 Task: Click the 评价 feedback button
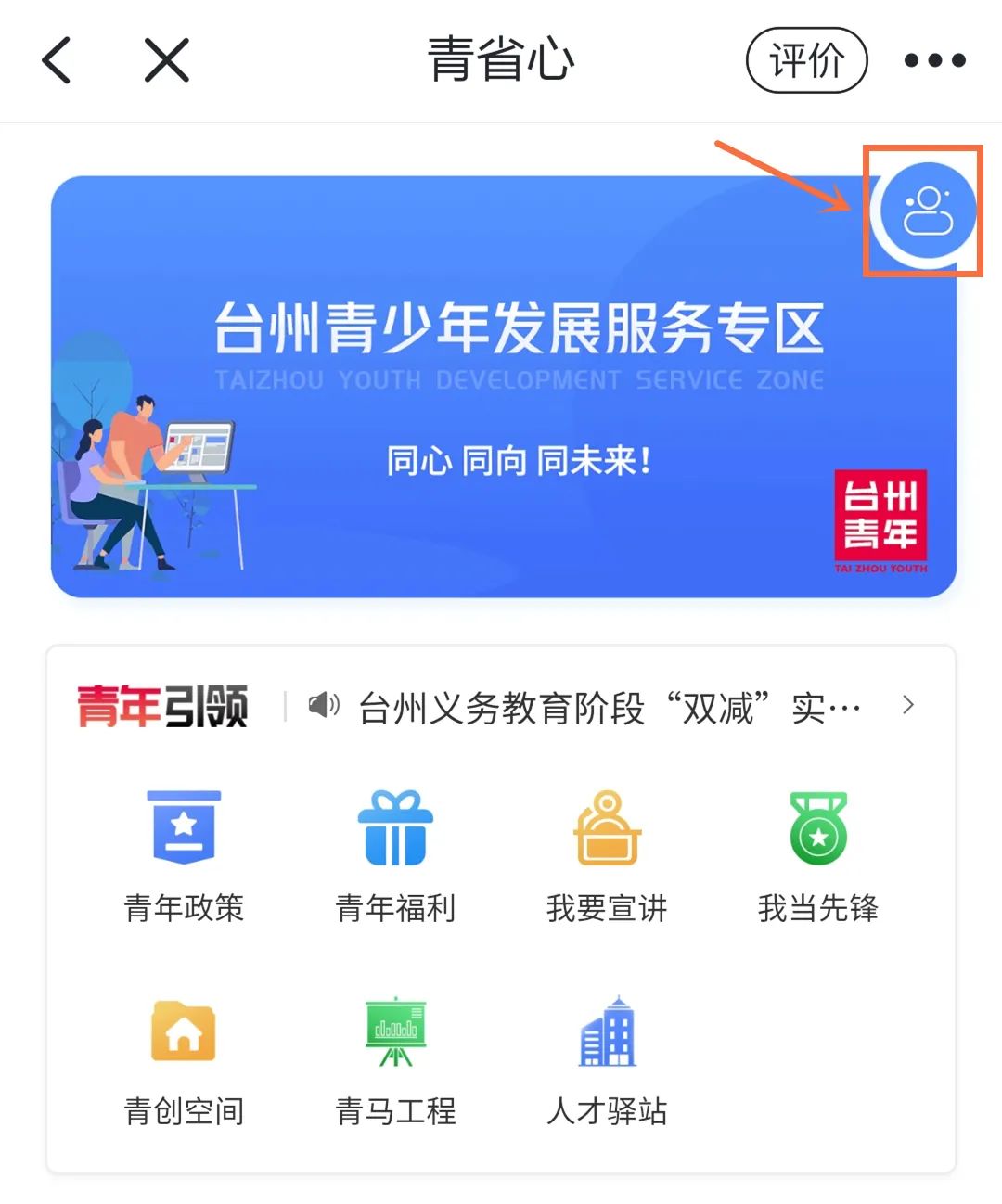[x=806, y=59]
